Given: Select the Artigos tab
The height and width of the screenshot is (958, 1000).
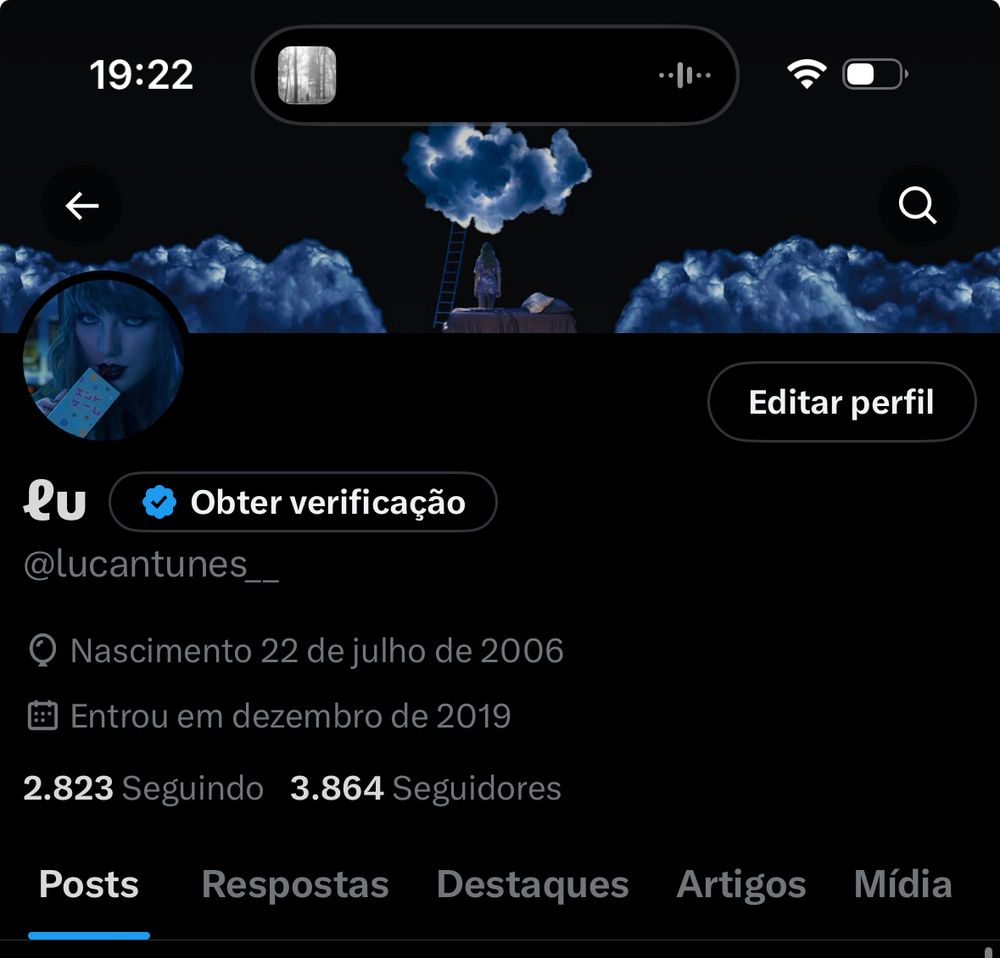Looking at the screenshot, I should 741,885.
